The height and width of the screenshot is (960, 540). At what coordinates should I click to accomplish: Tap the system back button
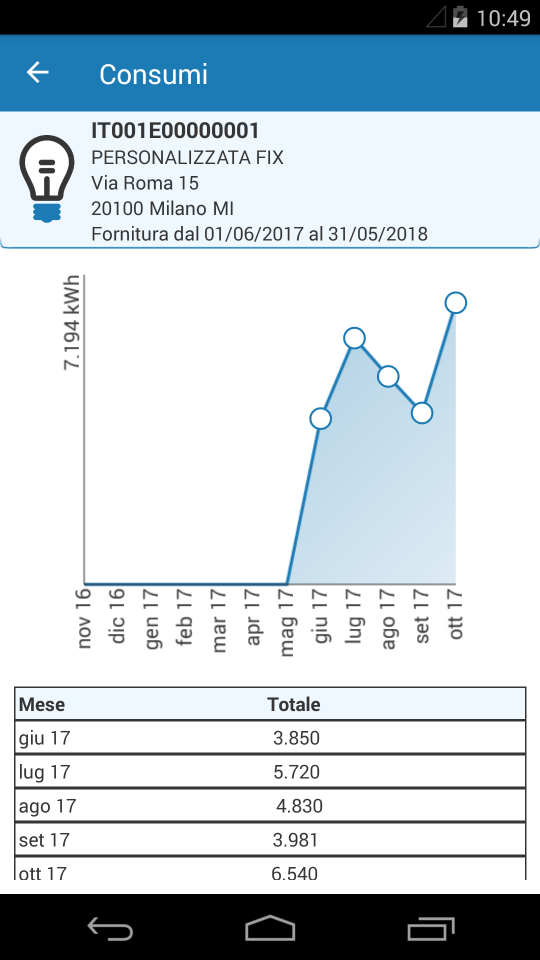[x=110, y=928]
